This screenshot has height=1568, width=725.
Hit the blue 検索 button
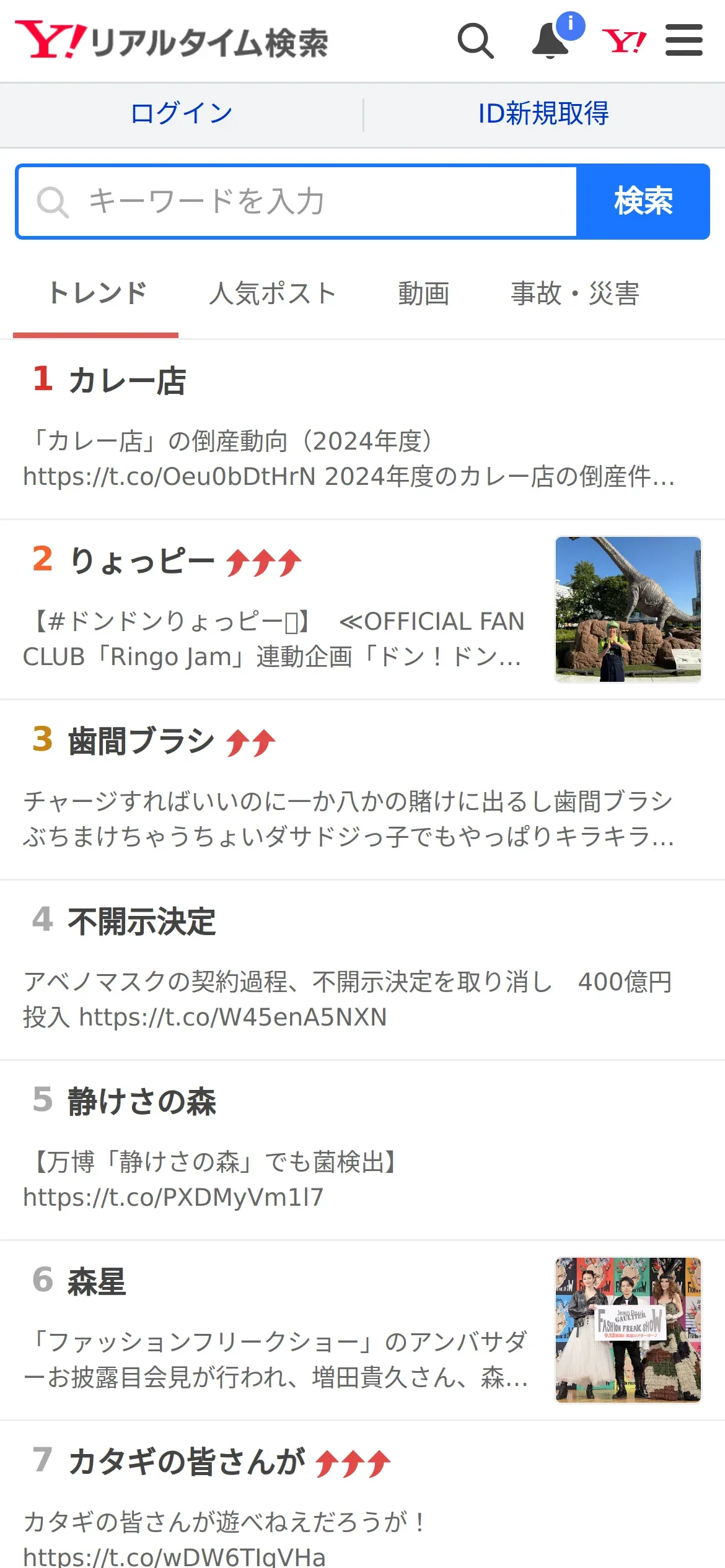click(x=643, y=202)
